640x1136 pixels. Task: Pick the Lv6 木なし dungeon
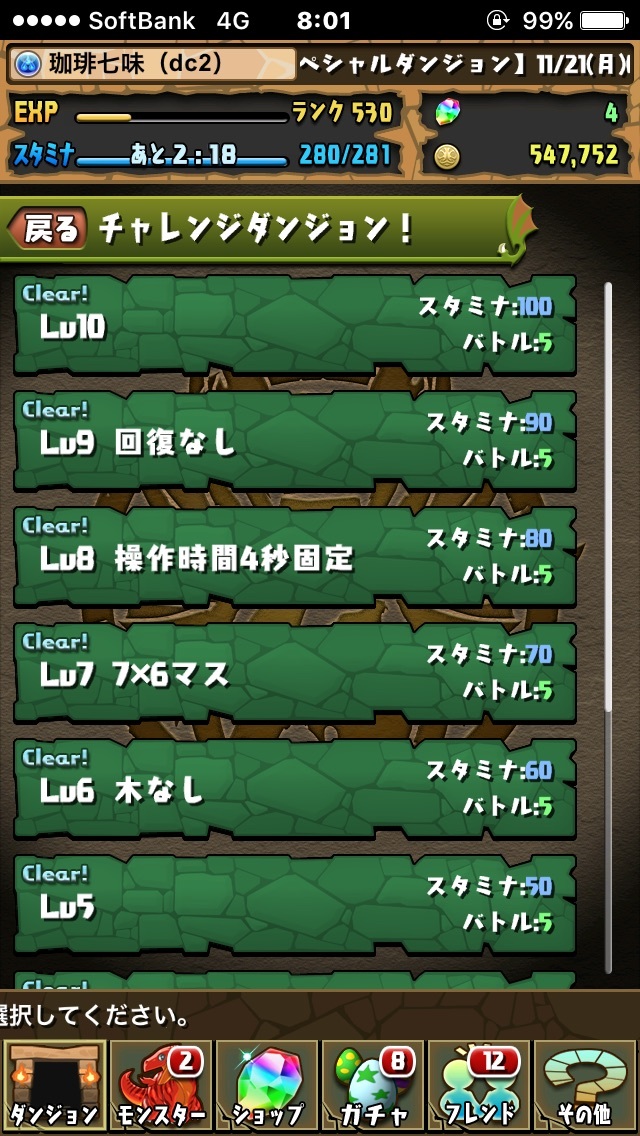(295, 788)
